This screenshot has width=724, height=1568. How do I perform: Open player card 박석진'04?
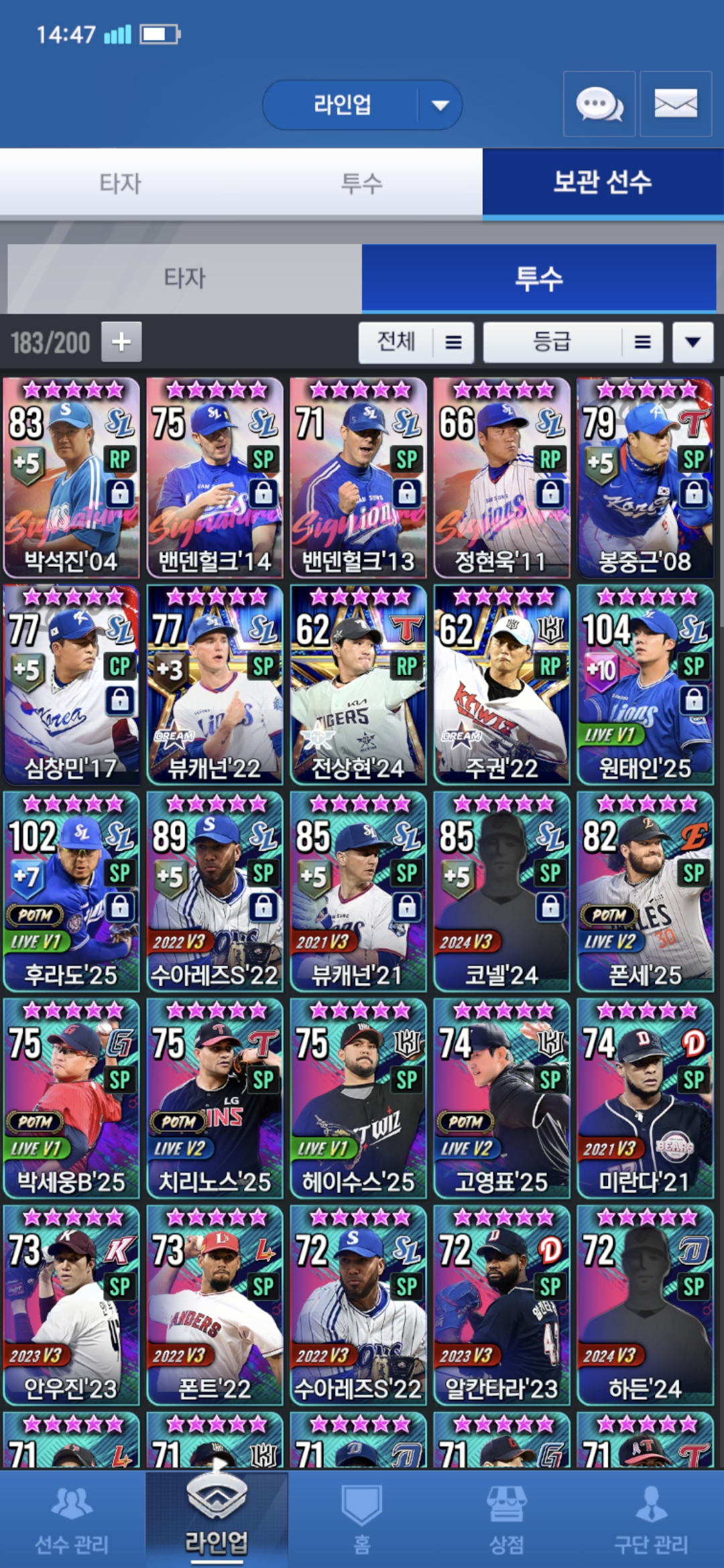[x=71, y=478]
